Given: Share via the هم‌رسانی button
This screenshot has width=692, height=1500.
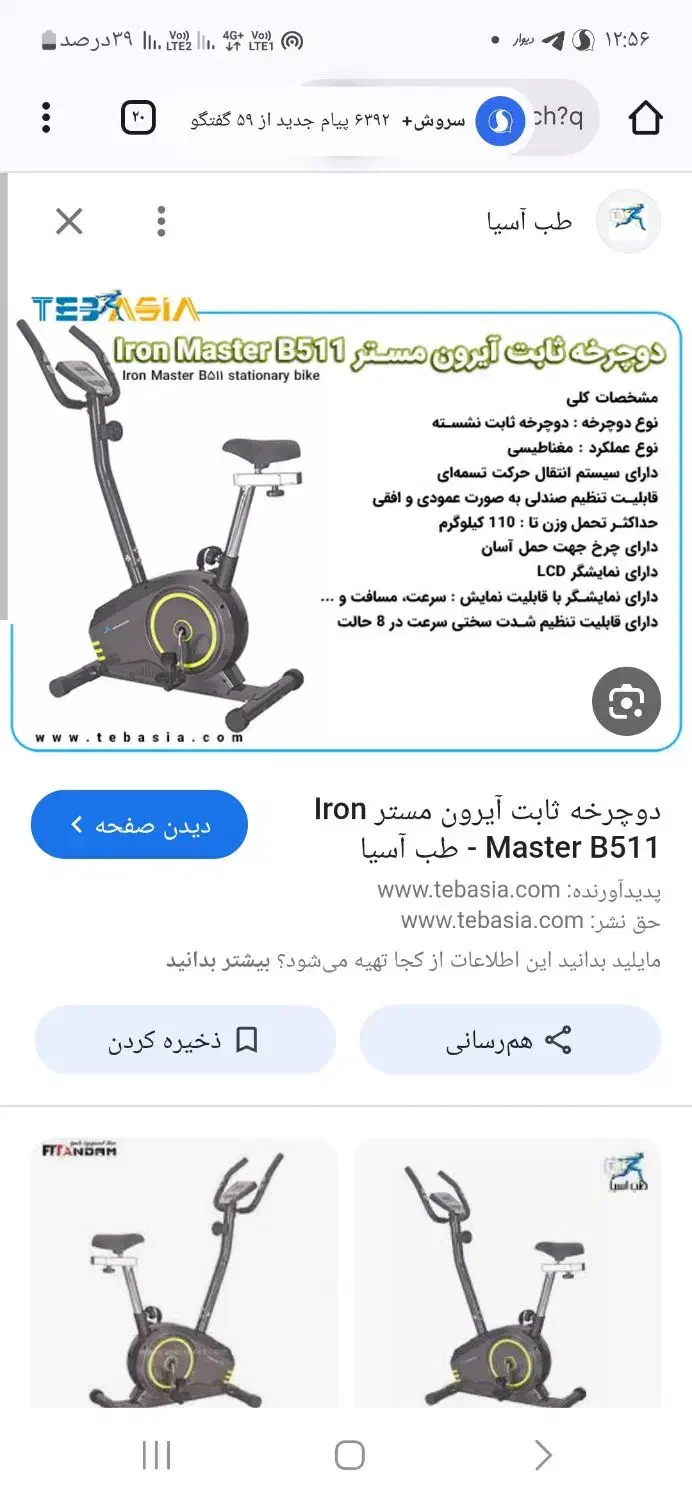Looking at the screenshot, I should point(510,1041).
